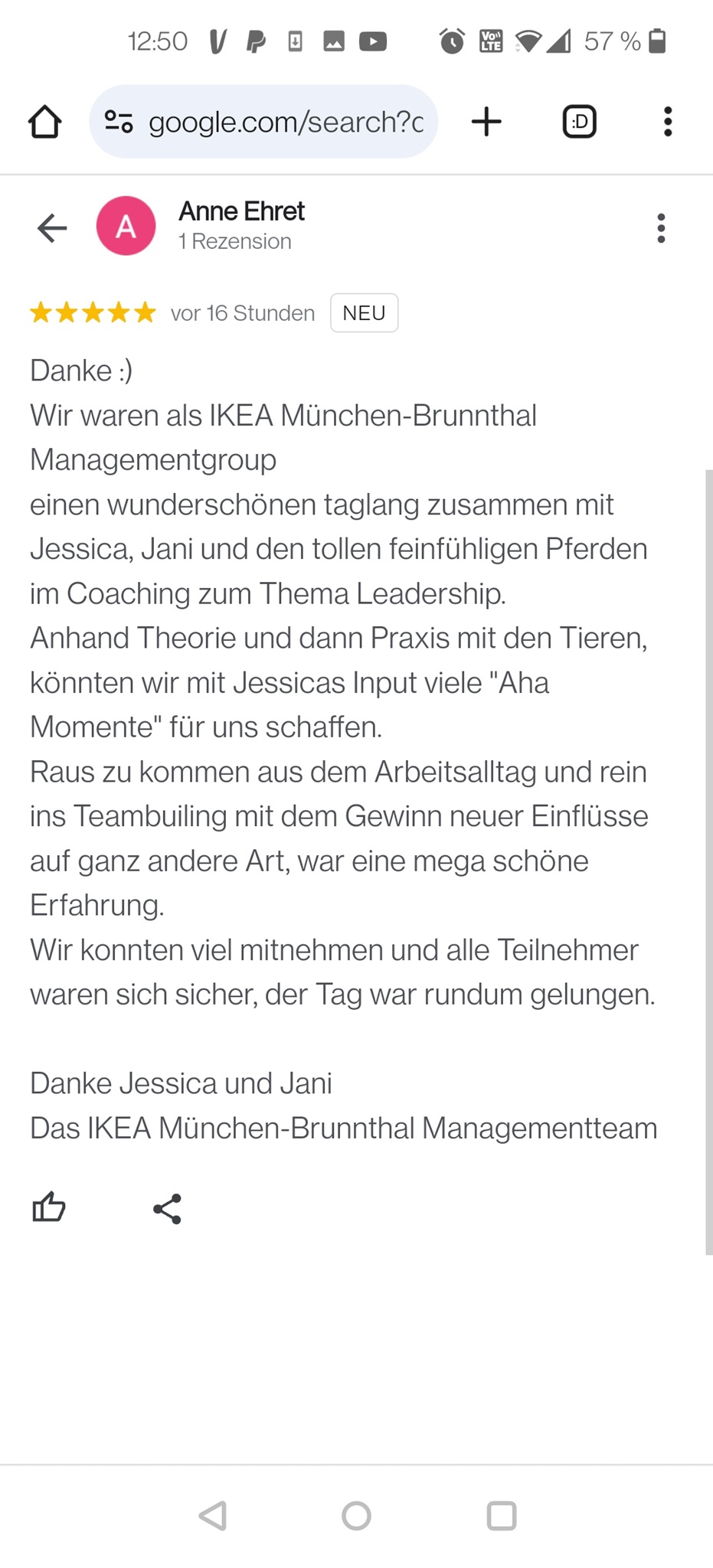Open the review's three-dot options menu
This screenshot has height=1568, width=713.
[x=661, y=228]
